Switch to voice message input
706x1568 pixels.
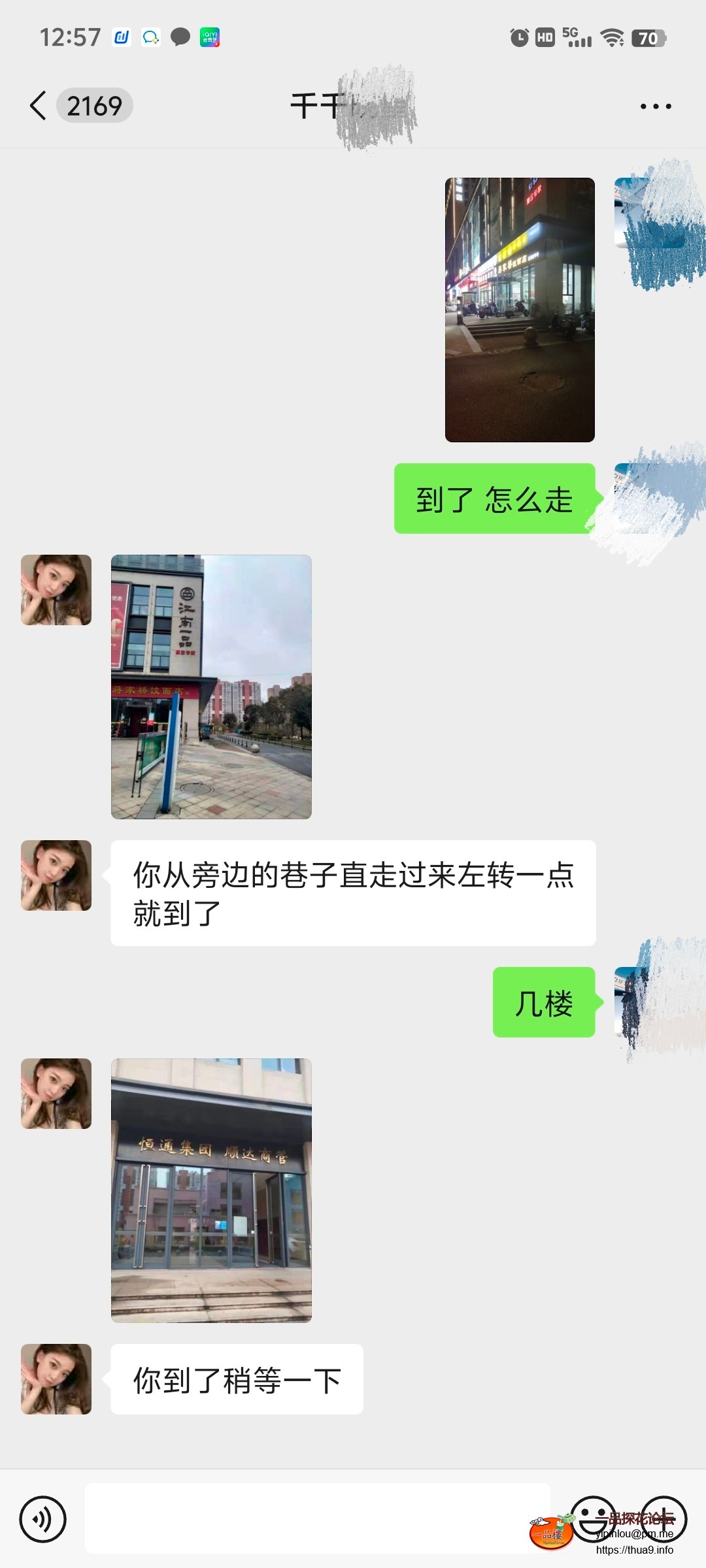coord(43,1519)
